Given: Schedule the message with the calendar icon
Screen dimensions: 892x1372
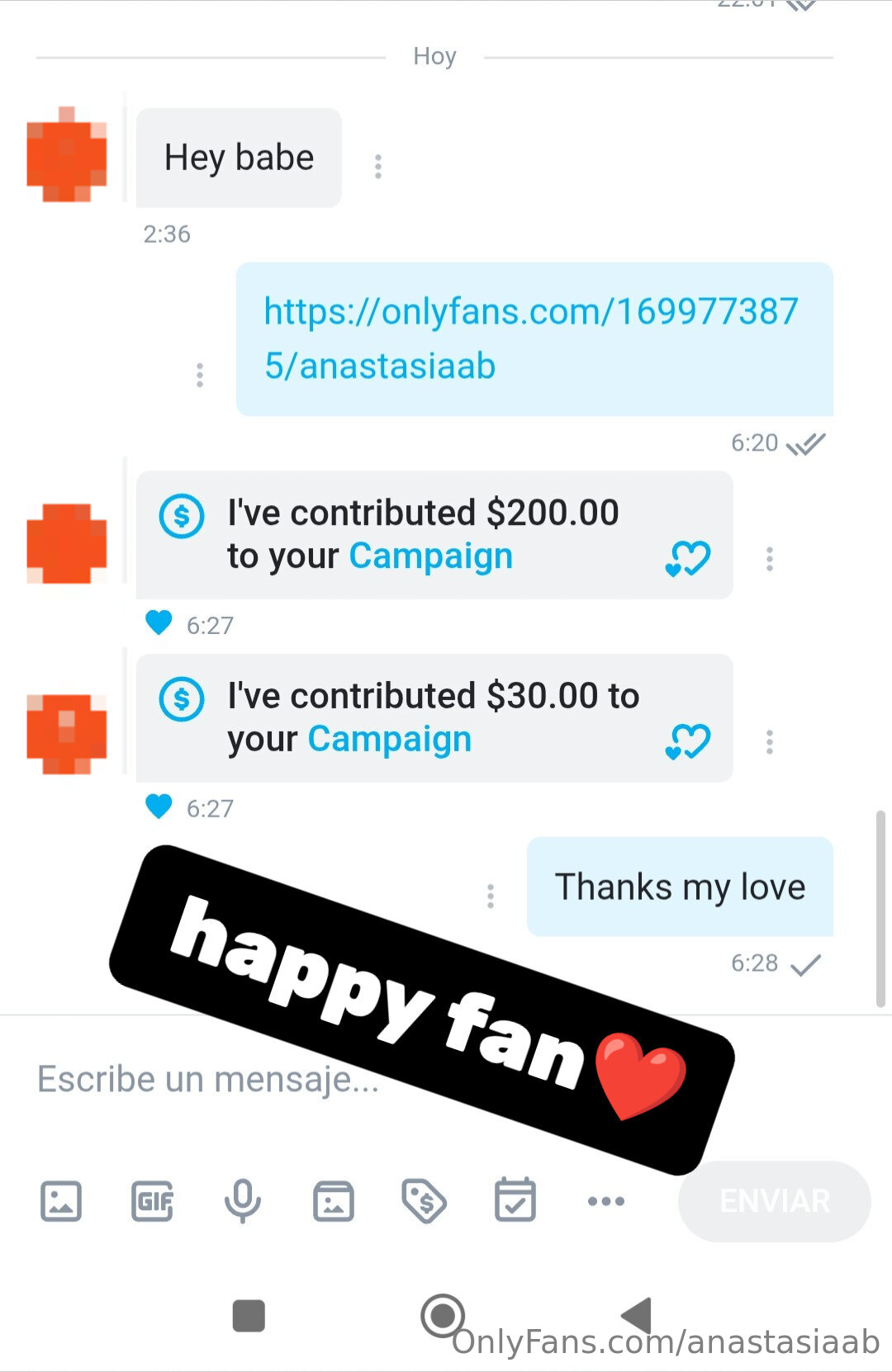Looking at the screenshot, I should click(515, 1201).
